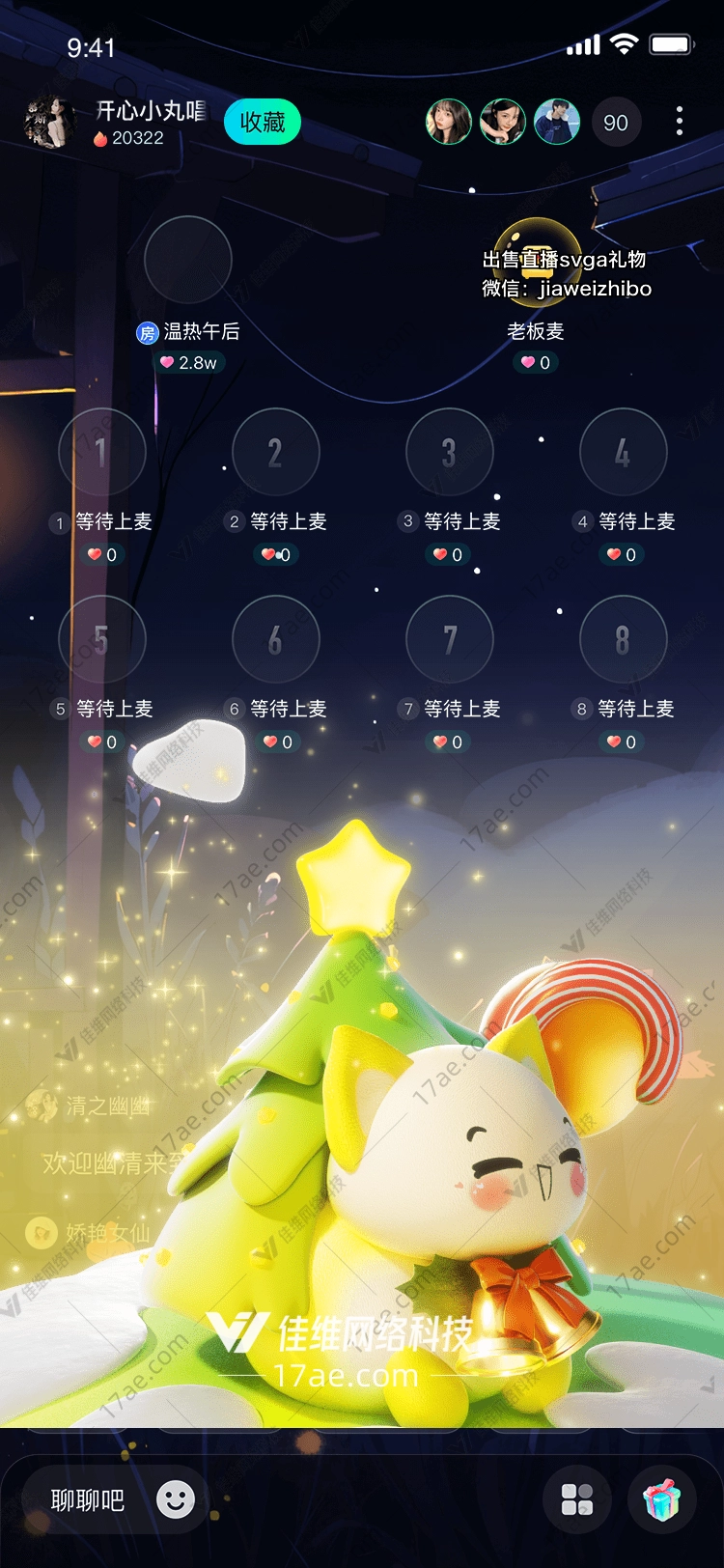Join mic seat 1 等待上麦
This screenshot has width=724, height=1568.
pyautogui.click(x=102, y=452)
